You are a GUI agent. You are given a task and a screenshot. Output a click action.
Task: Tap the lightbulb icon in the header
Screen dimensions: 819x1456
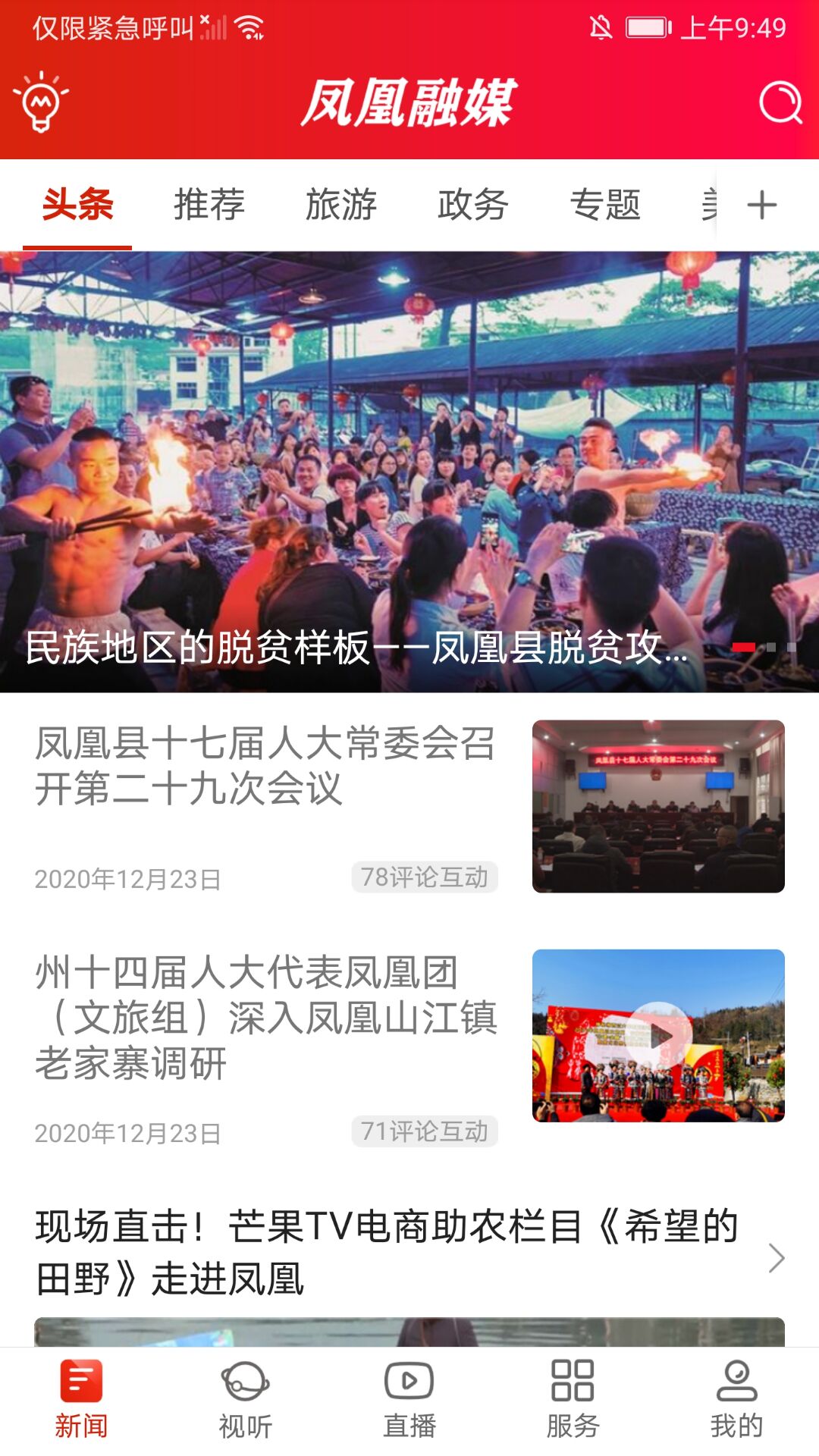tap(41, 102)
